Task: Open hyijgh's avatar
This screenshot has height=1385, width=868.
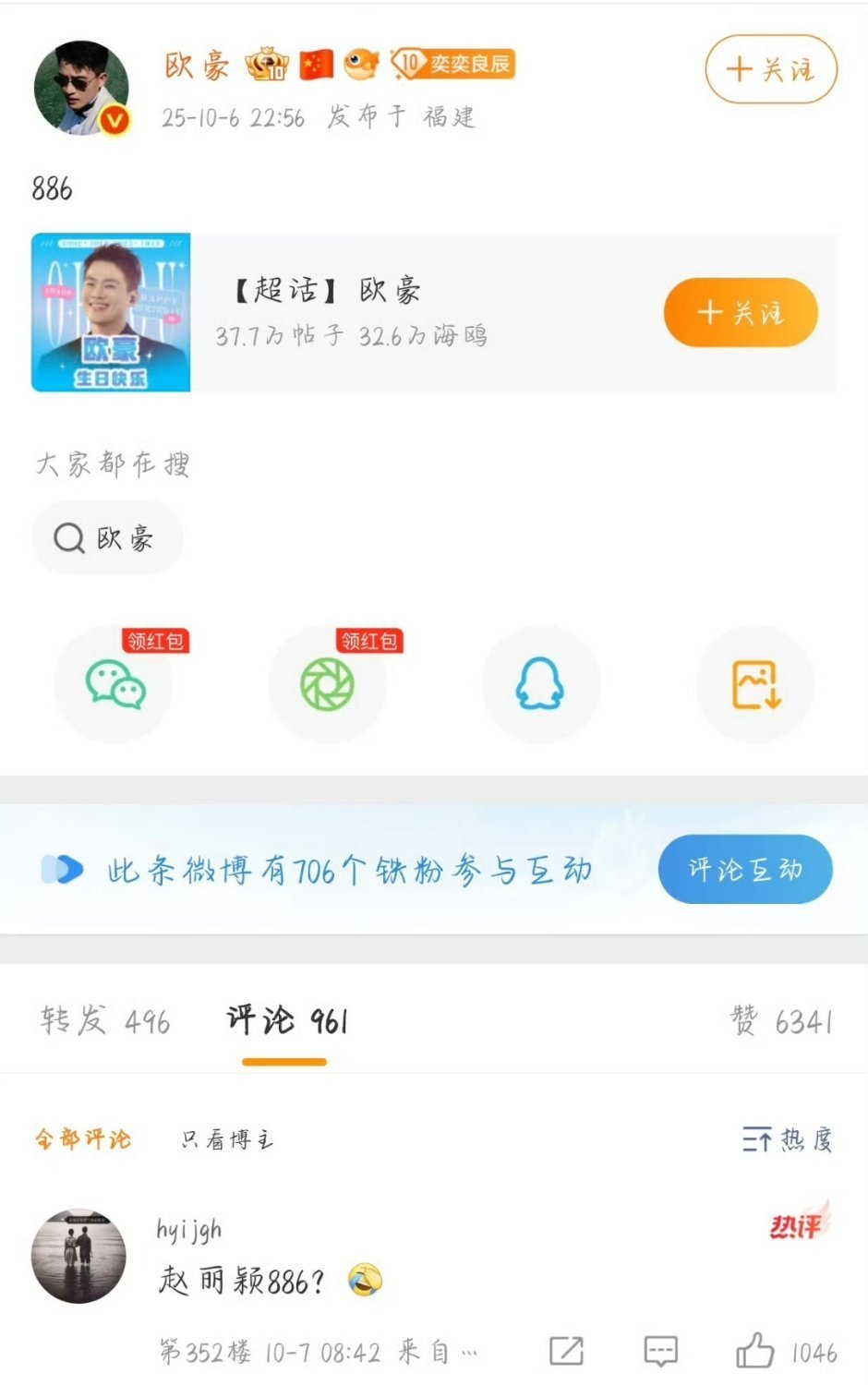Action: [x=78, y=1256]
